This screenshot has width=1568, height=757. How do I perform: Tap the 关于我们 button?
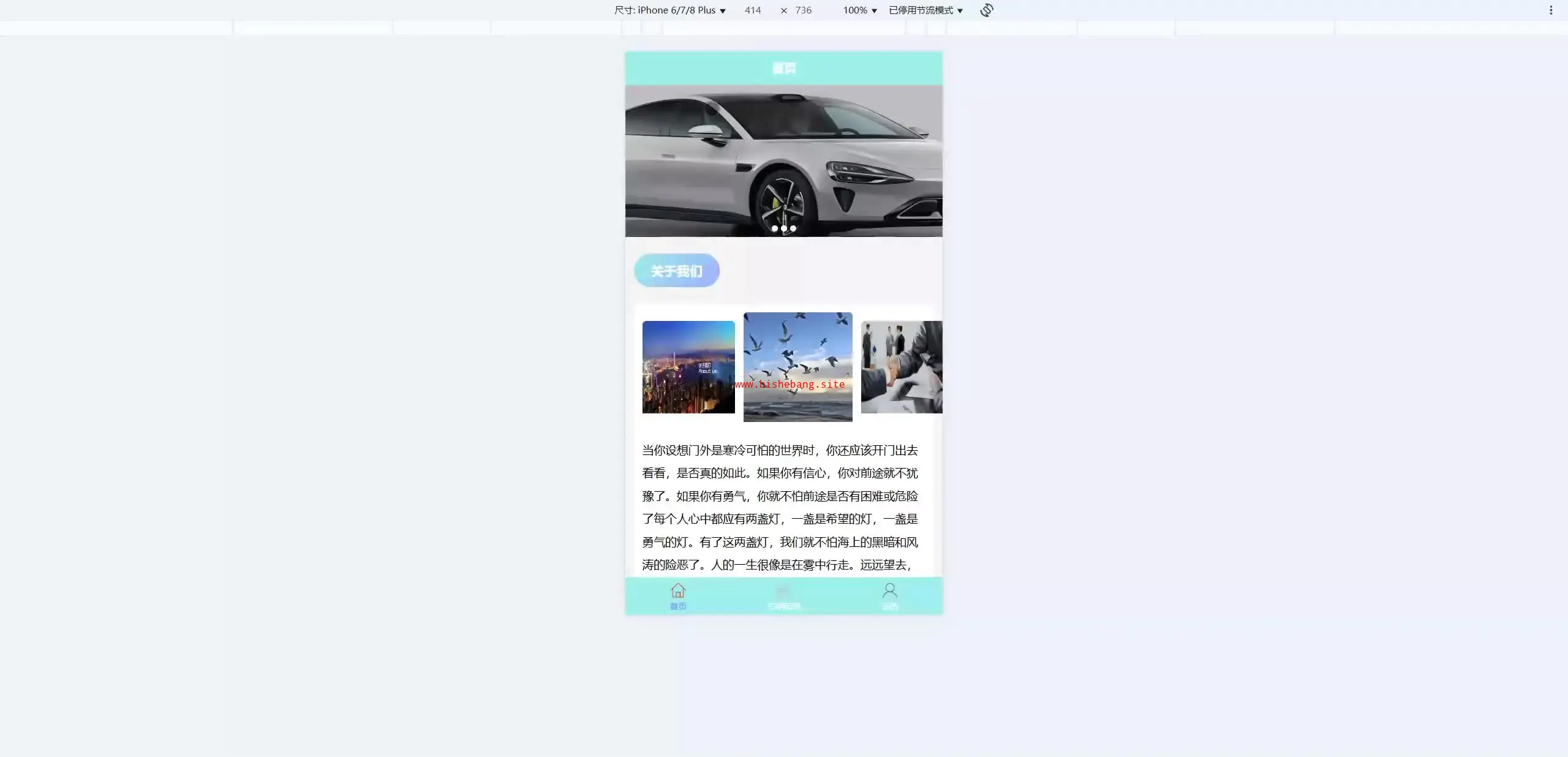pyautogui.click(x=676, y=271)
